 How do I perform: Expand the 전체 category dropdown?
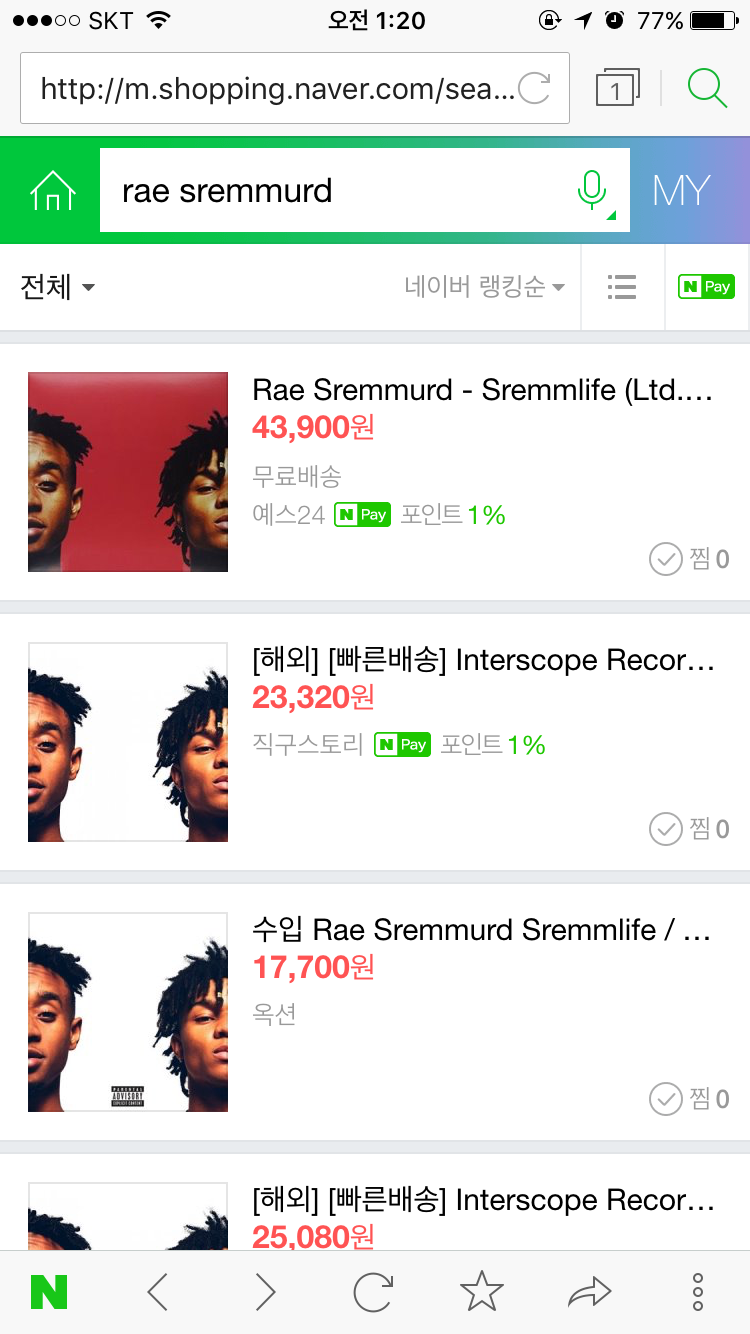click(x=58, y=288)
